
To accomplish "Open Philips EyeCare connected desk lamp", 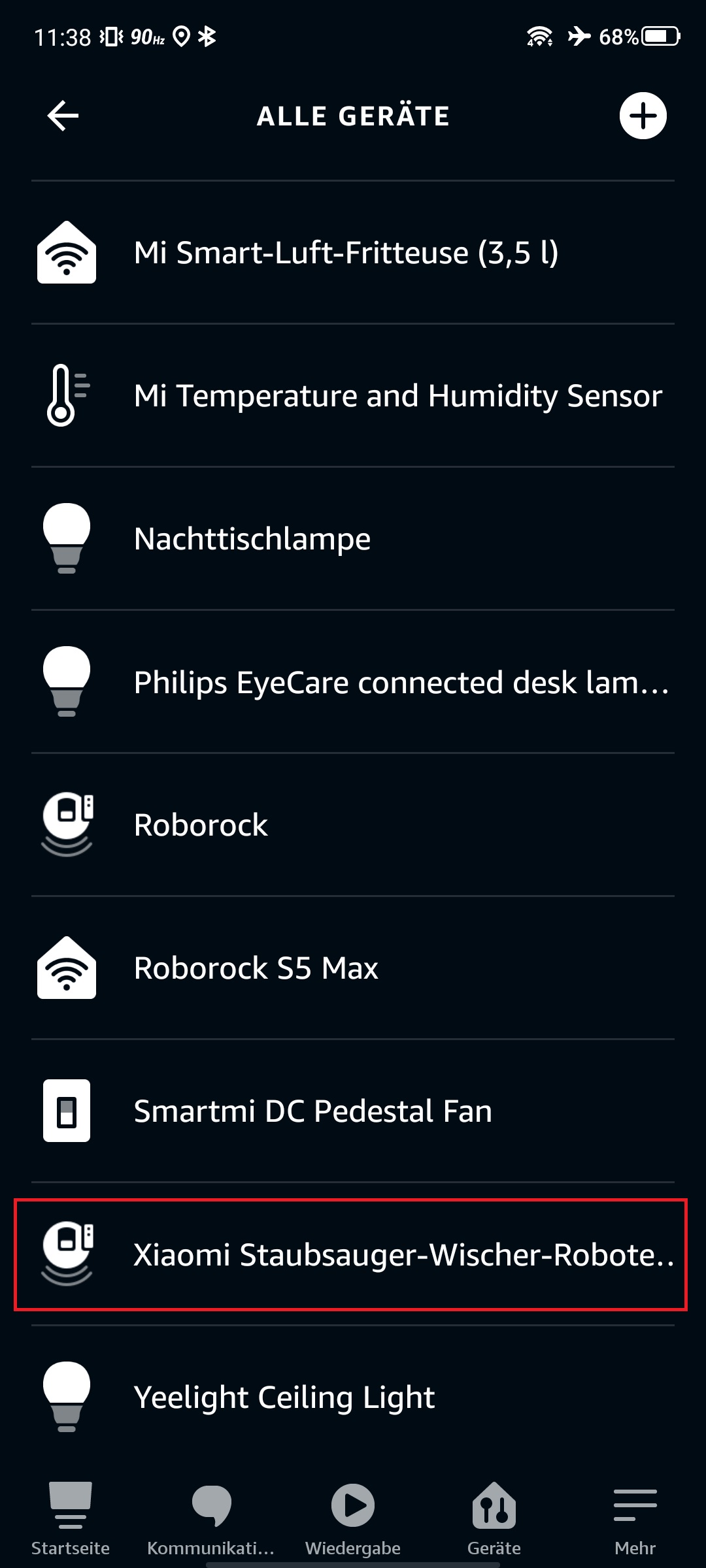I will (x=353, y=681).
